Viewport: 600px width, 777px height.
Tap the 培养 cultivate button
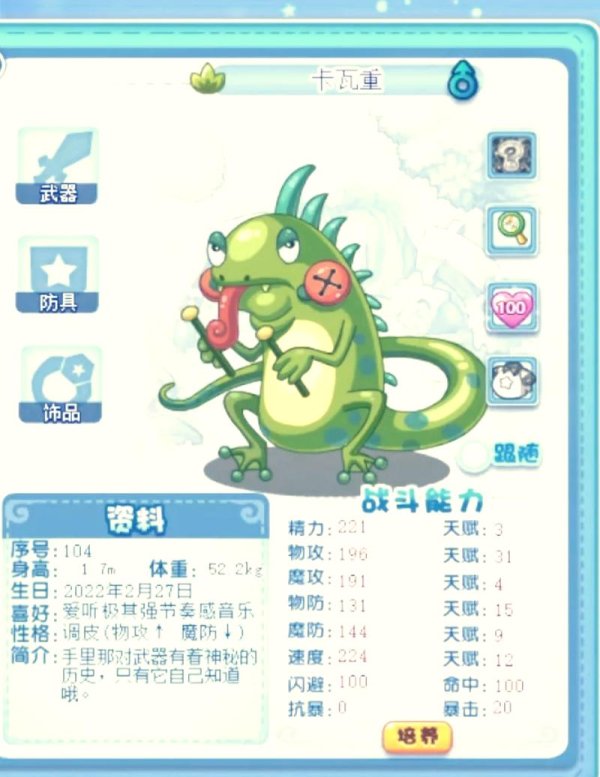[x=417, y=737]
